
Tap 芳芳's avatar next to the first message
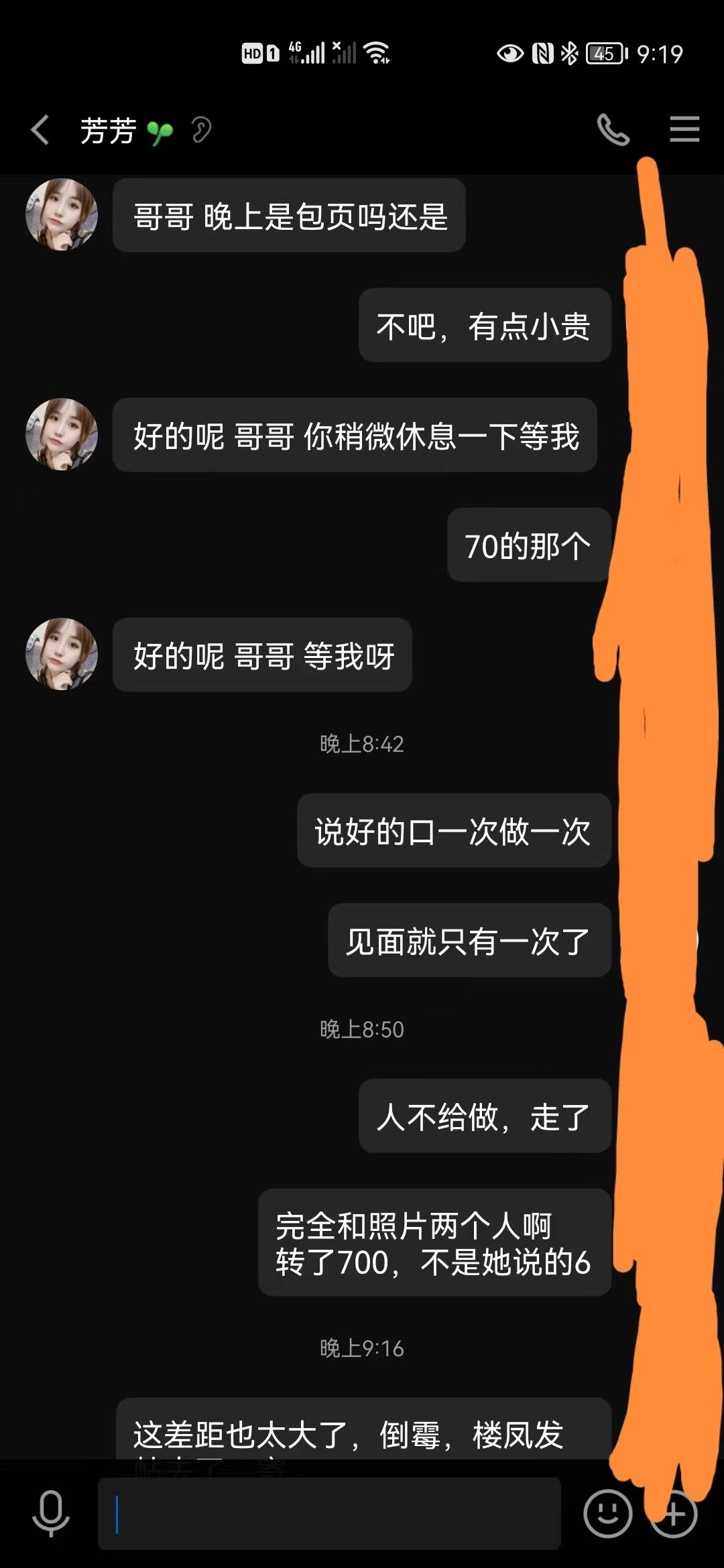[x=62, y=214]
